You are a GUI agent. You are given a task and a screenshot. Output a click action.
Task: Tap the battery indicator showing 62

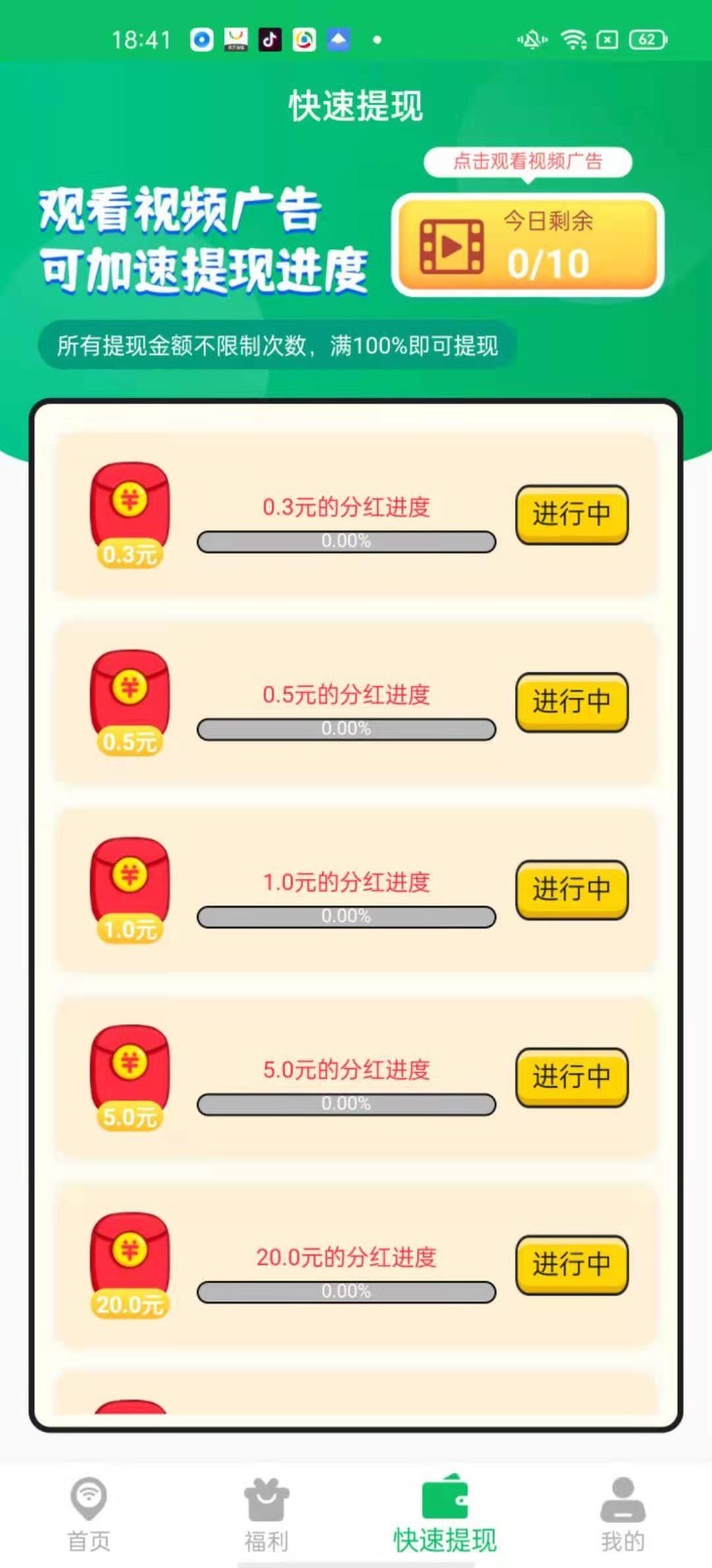coord(648,39)
